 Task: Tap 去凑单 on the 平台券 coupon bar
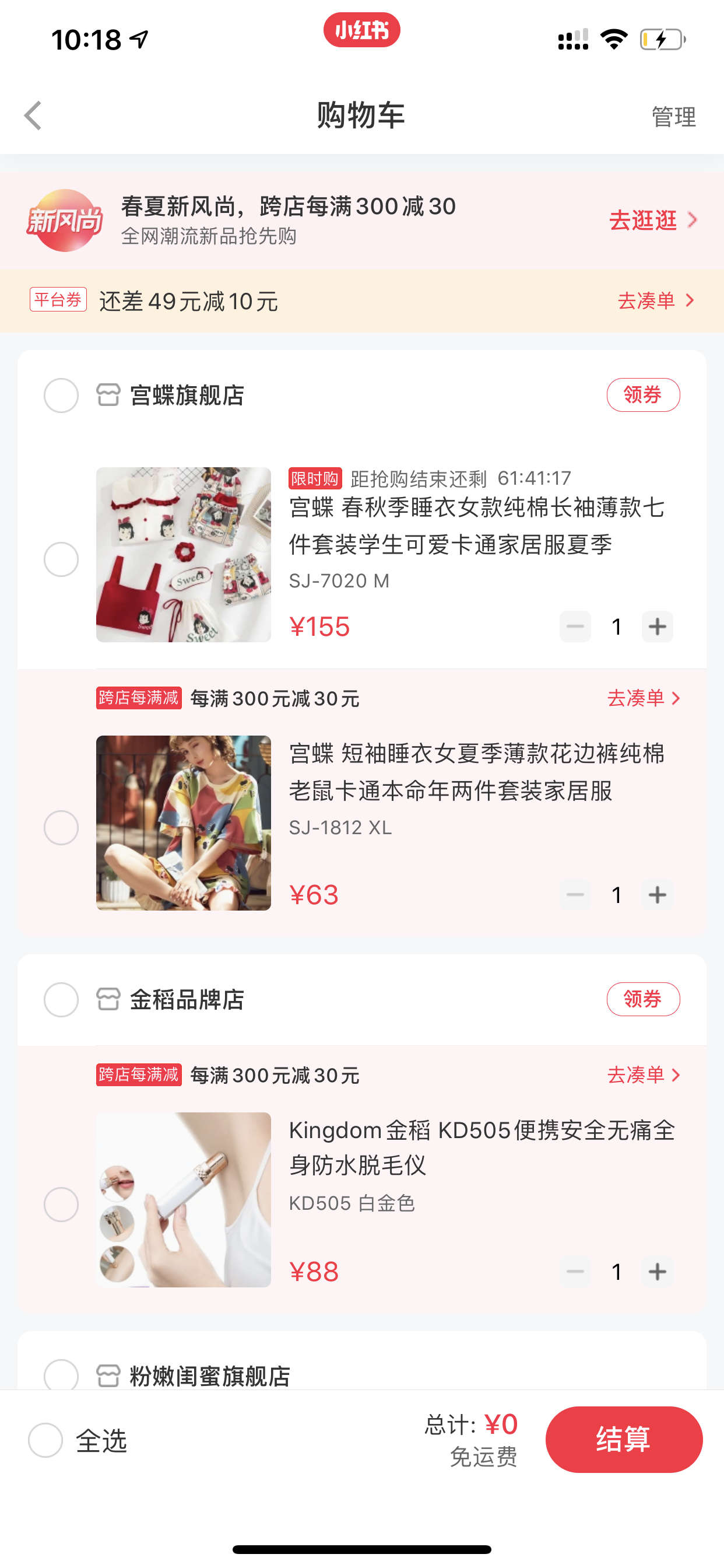point(656,300)
